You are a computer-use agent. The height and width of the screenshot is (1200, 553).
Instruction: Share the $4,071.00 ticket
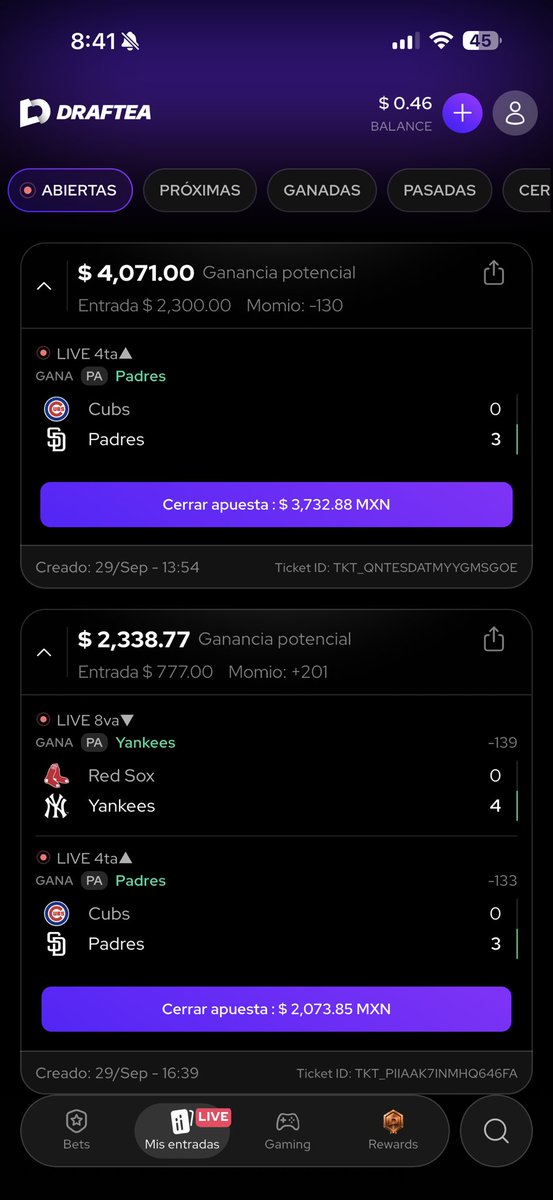pyautogui.click(x=494, y=273)
